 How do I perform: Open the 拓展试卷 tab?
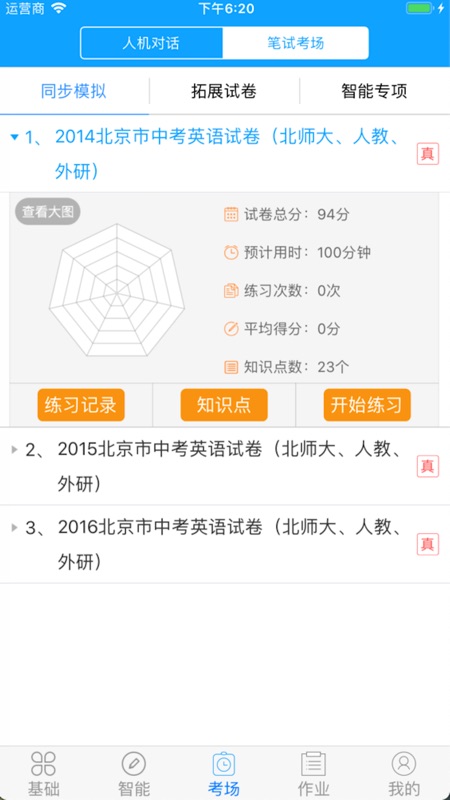(x=224, y=92)
